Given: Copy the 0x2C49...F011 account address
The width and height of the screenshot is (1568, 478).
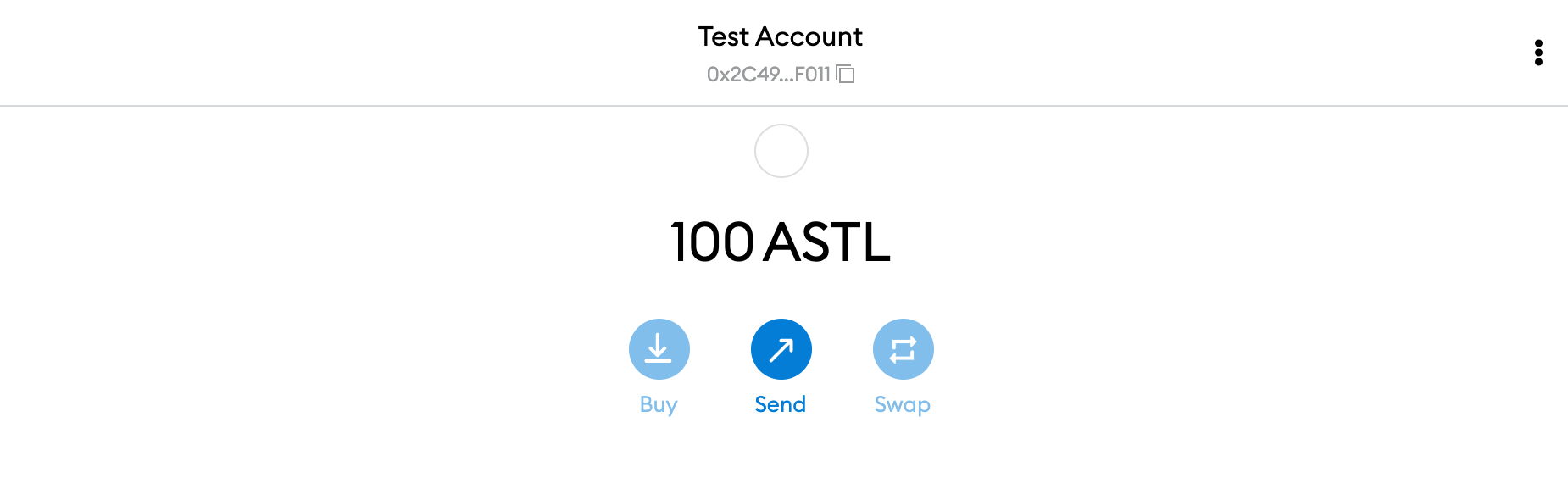Looking at the screenshot, I should pos(845,75).
